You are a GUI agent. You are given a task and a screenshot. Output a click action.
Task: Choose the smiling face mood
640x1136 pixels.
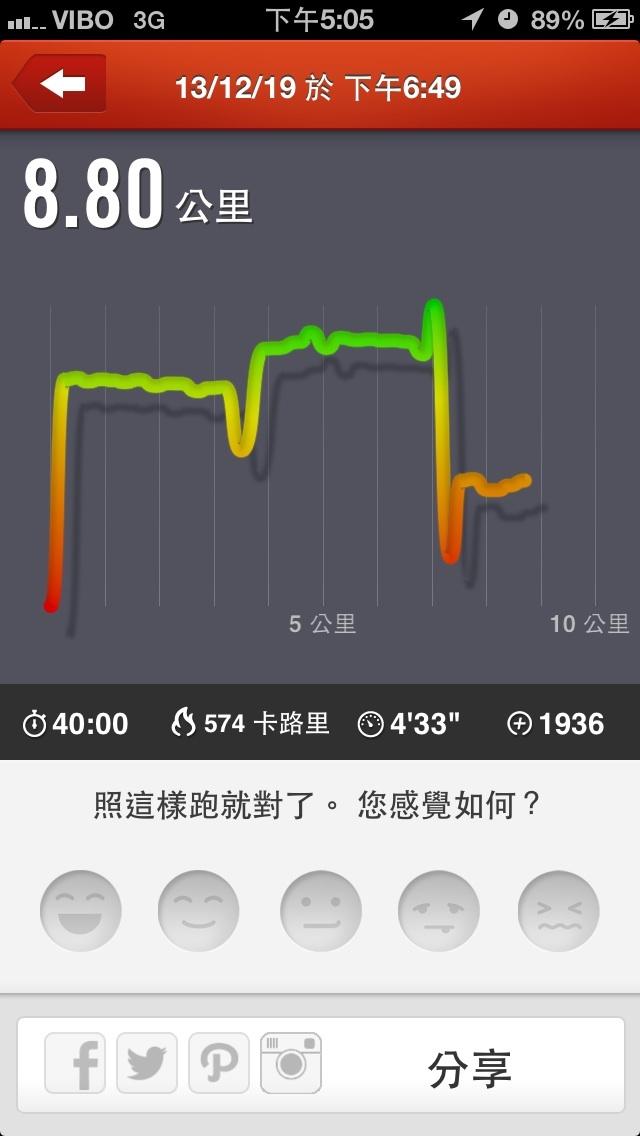click(x=199, y=911)
